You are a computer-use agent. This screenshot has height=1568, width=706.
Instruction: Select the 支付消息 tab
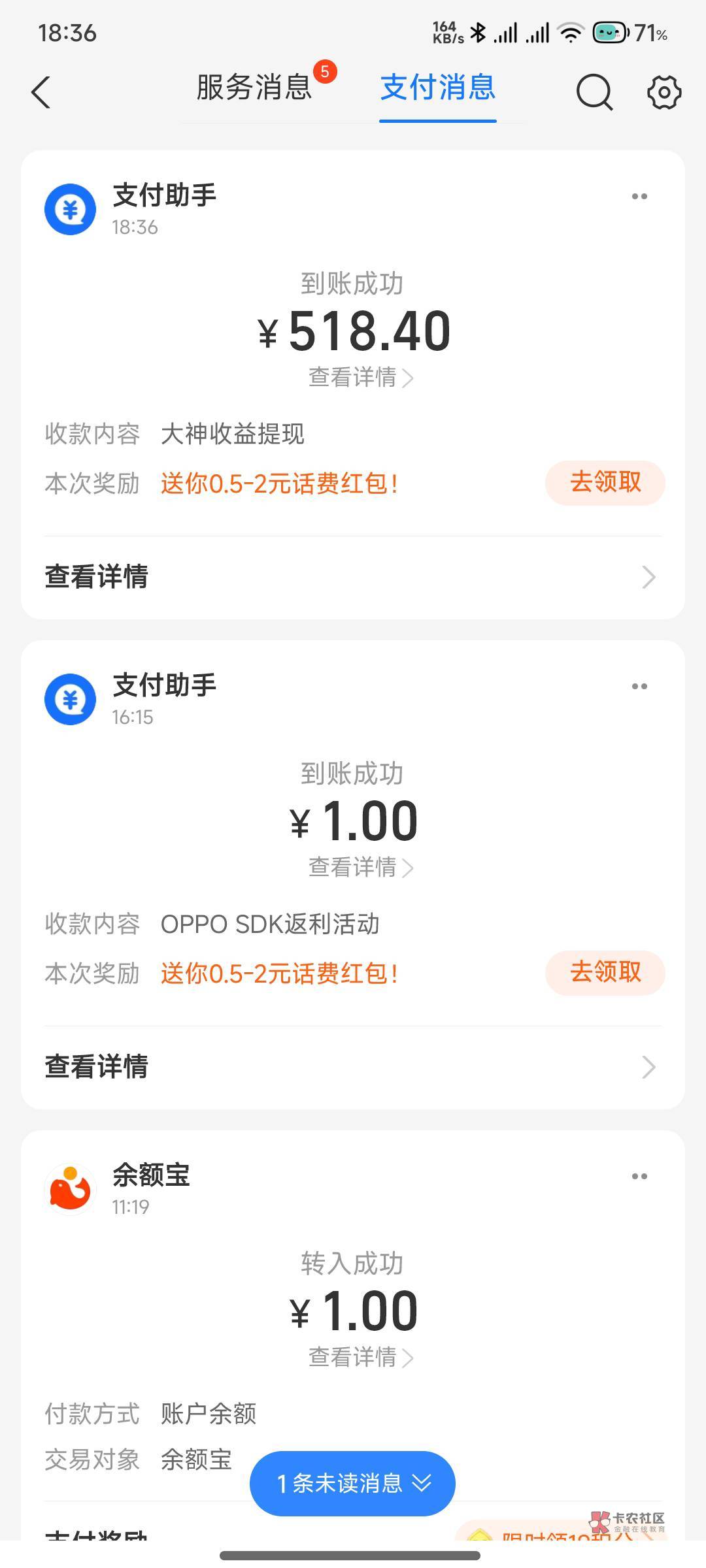(x=438, y=88)
